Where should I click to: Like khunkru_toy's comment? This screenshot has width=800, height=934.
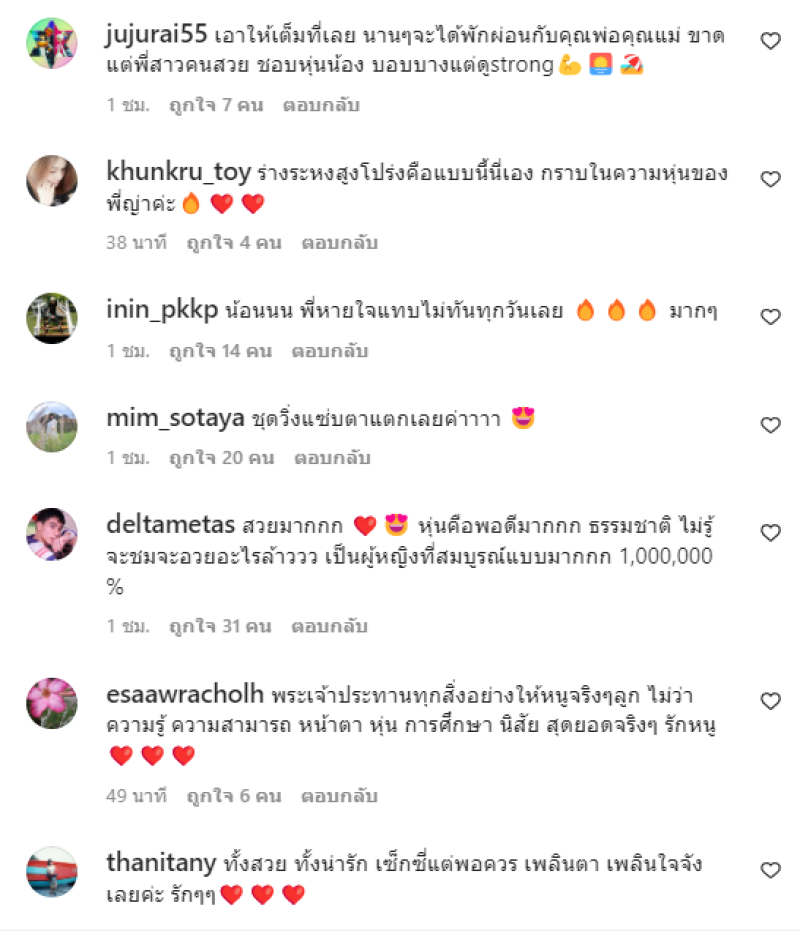(x=770, y=179)
